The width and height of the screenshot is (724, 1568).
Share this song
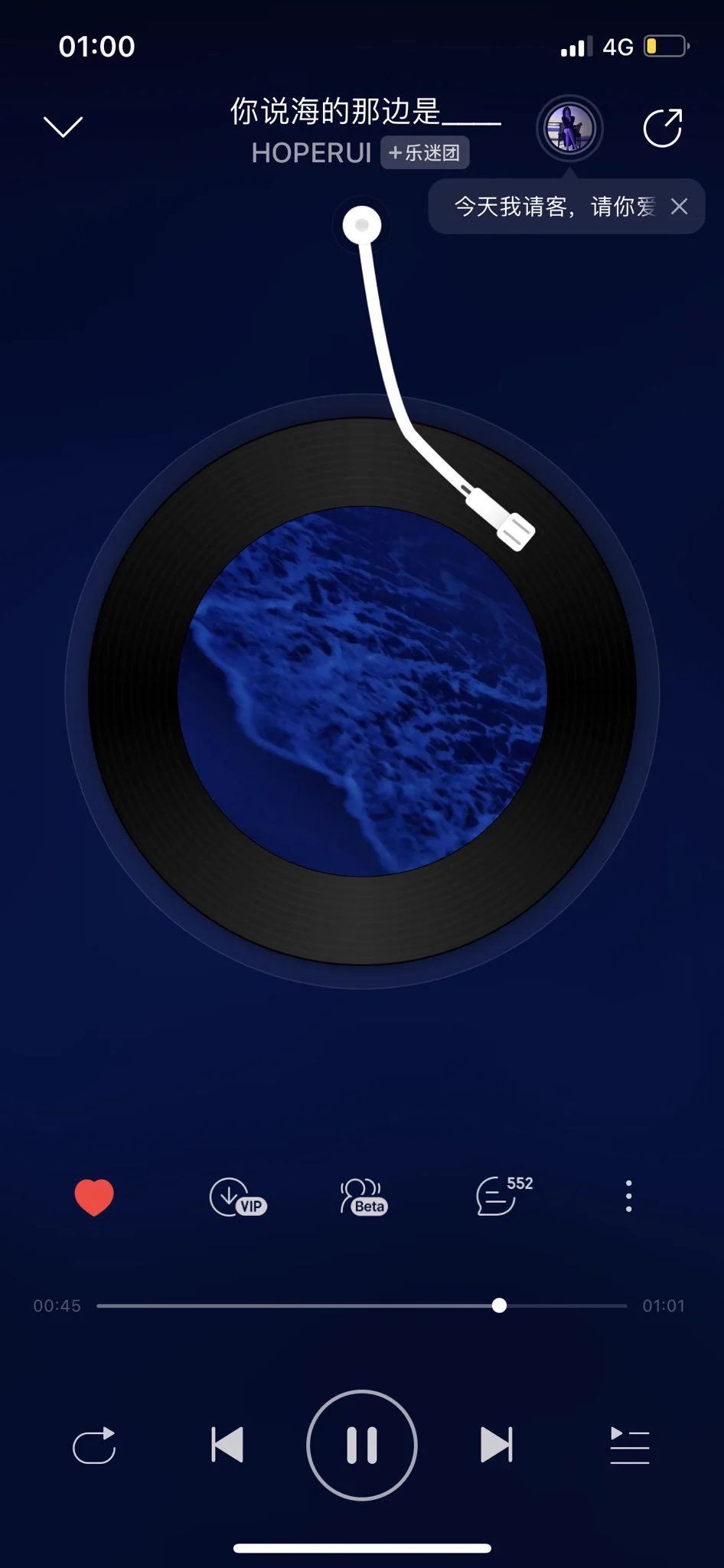662,128
